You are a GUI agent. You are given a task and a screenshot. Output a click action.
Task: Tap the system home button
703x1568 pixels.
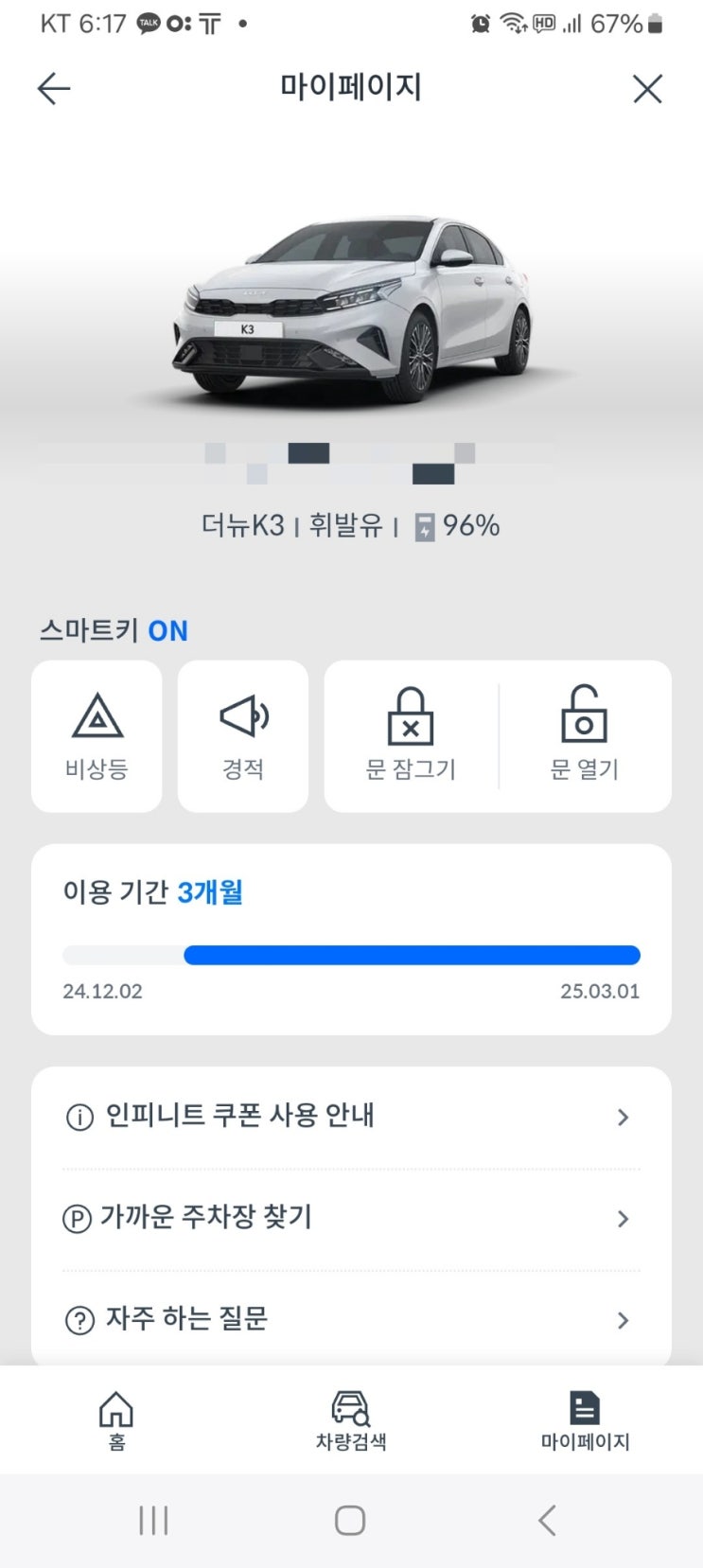coord(350,1521)
